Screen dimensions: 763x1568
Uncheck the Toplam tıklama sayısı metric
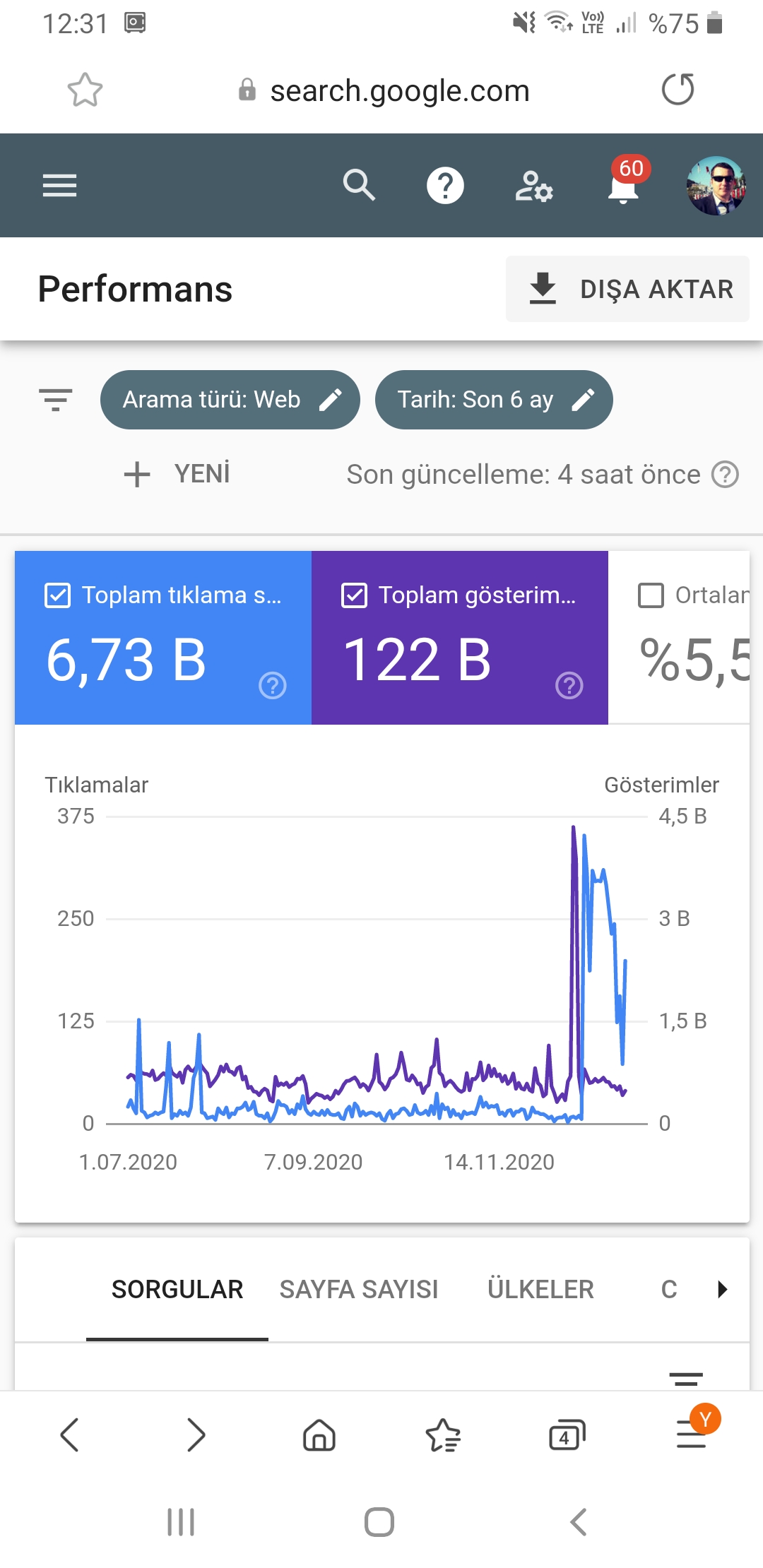coord(58,595)
